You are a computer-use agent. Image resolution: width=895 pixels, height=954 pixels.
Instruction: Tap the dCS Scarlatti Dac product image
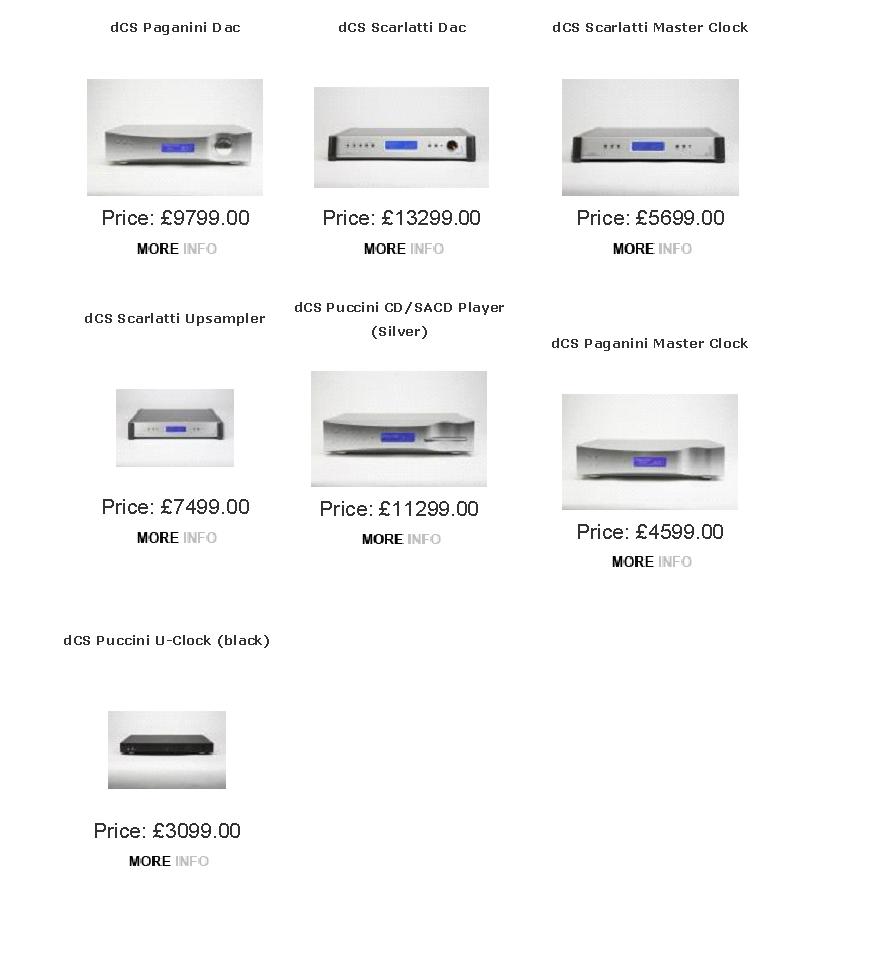pyautogui.click(x=401, y=138)
